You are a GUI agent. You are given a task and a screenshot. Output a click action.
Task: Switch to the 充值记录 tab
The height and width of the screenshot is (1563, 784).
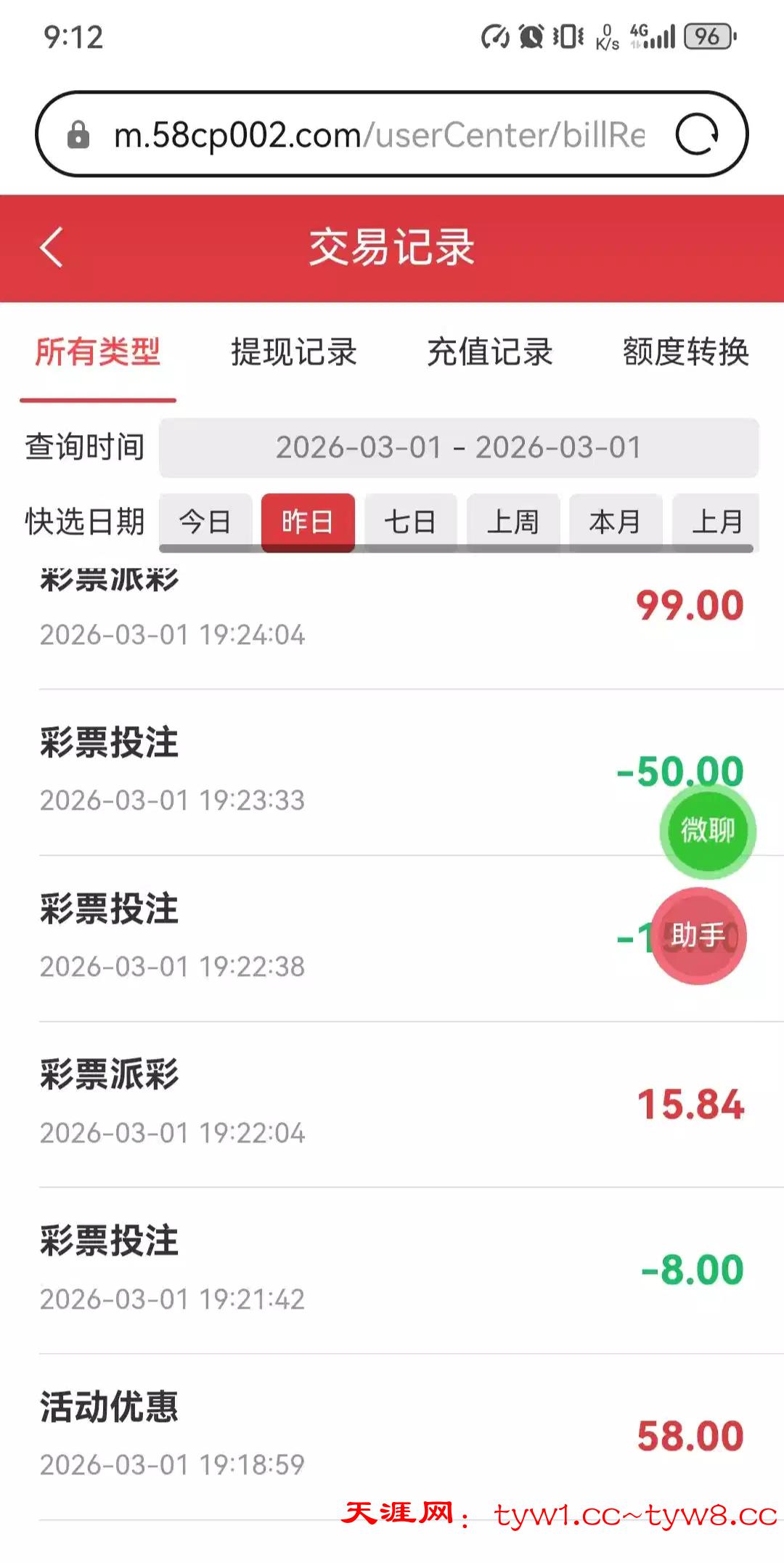(x=490, y=352)
